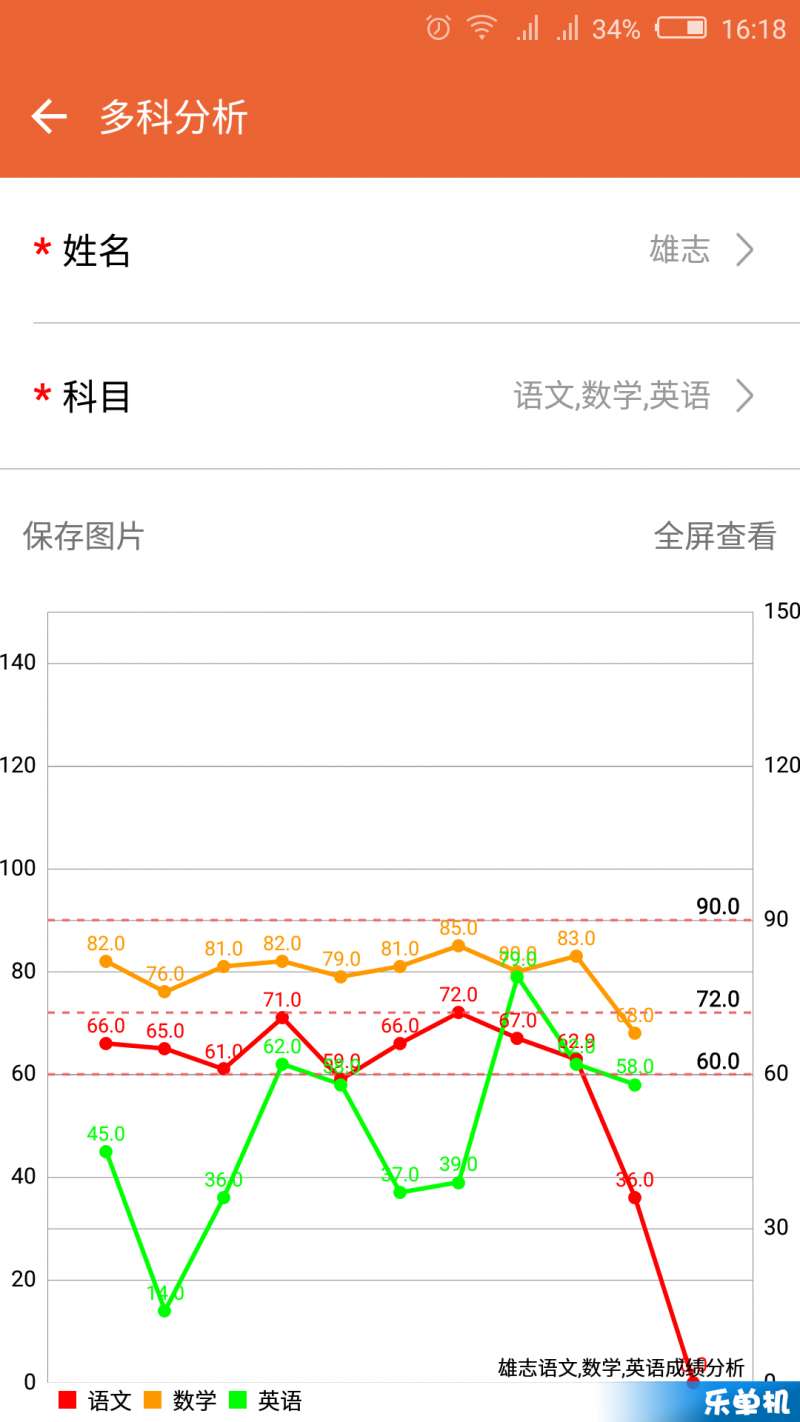Go back using the arrow icon
The width and height of the screenshot is (800, 1422).
tap(48, 117)
